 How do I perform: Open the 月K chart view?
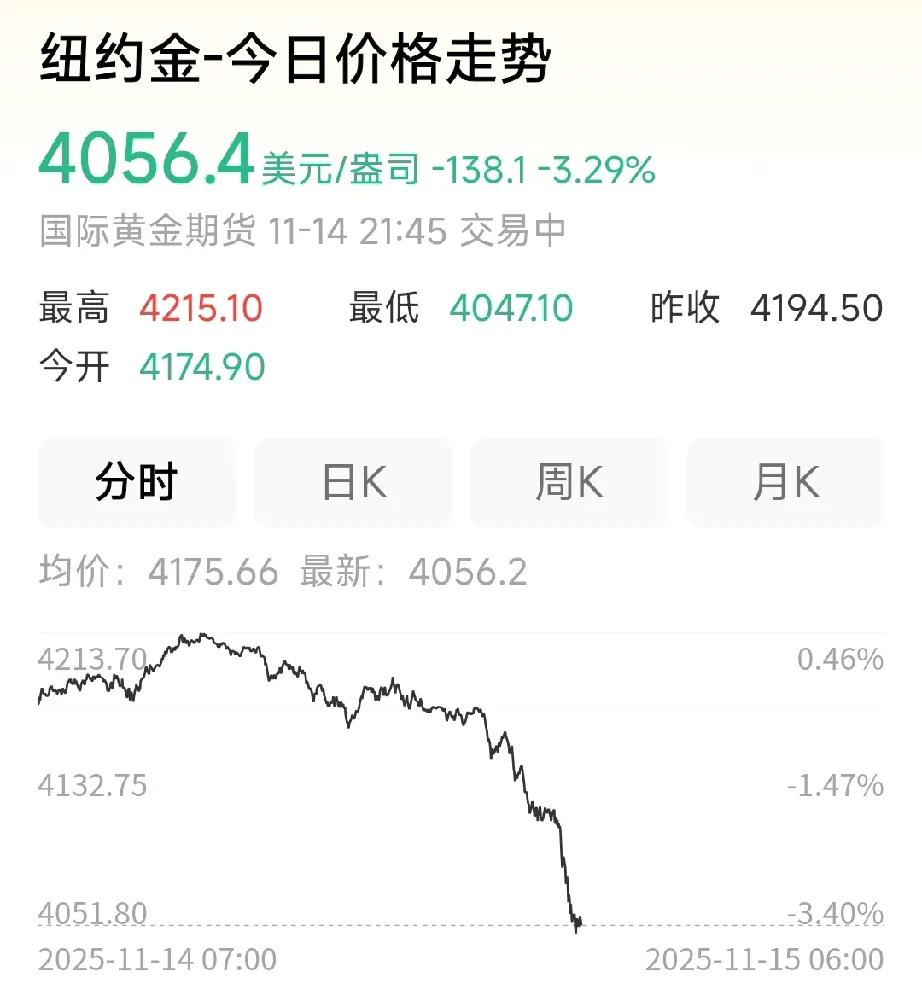coord(785,482)
